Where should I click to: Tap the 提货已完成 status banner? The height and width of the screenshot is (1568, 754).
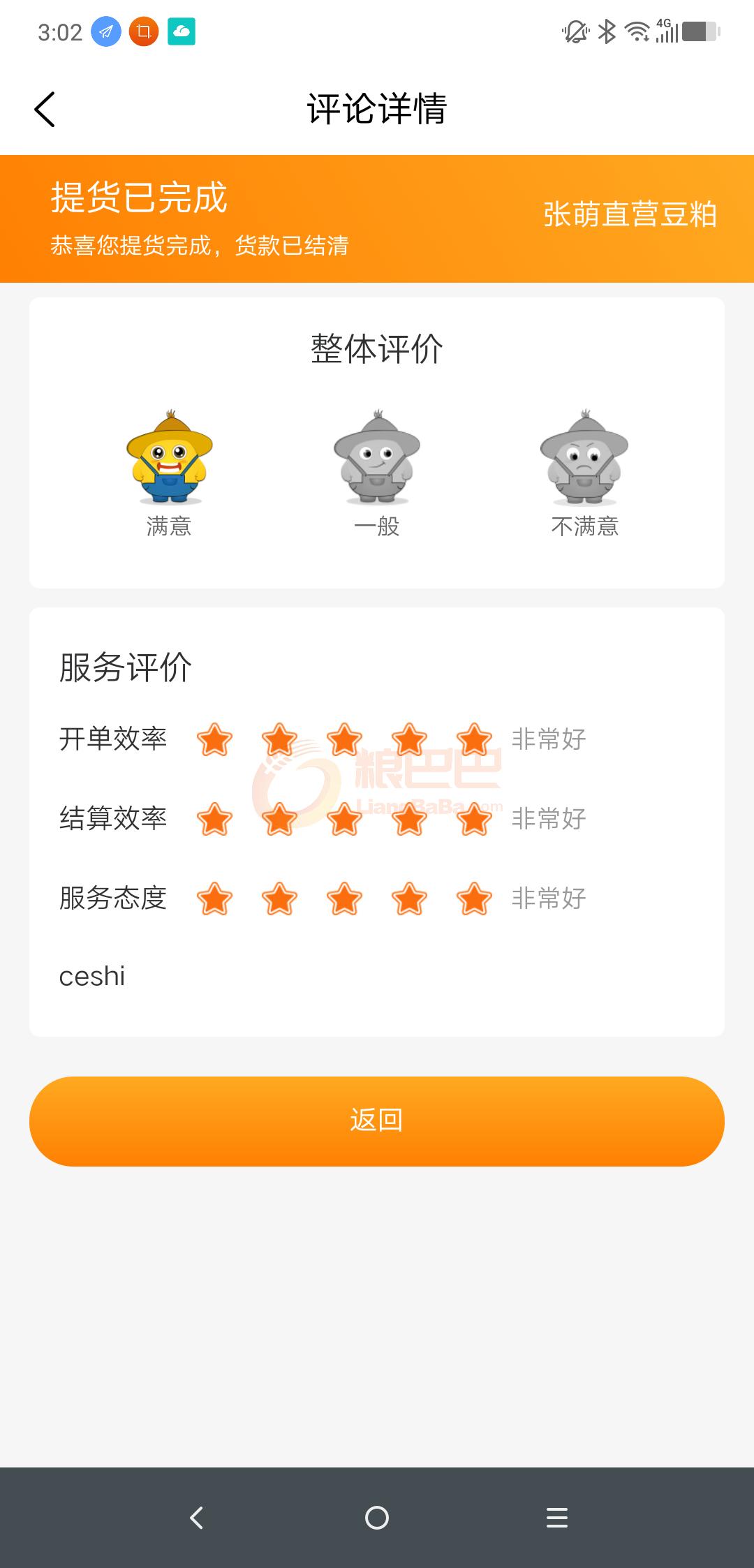[140, 198]
